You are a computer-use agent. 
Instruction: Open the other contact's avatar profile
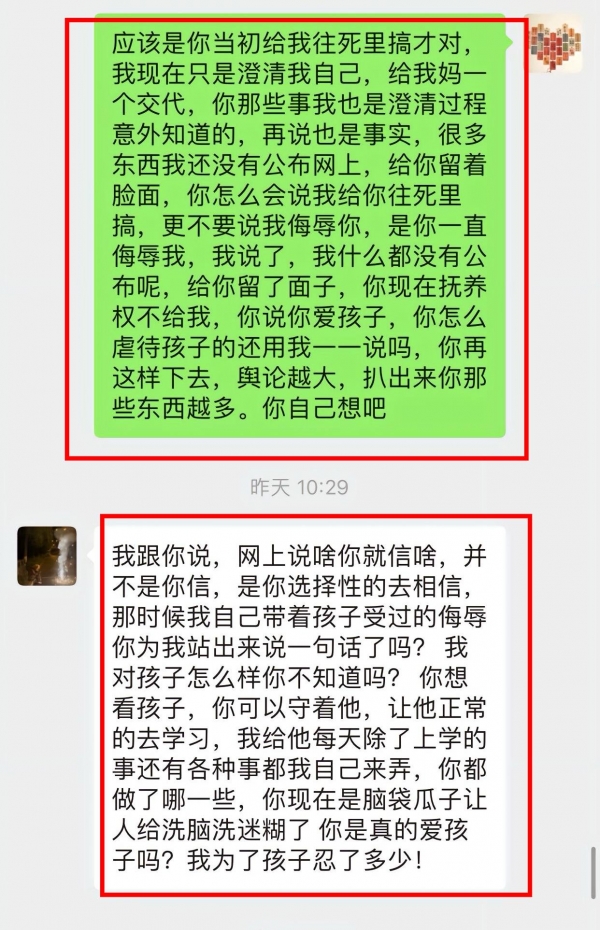click(47, 555)
